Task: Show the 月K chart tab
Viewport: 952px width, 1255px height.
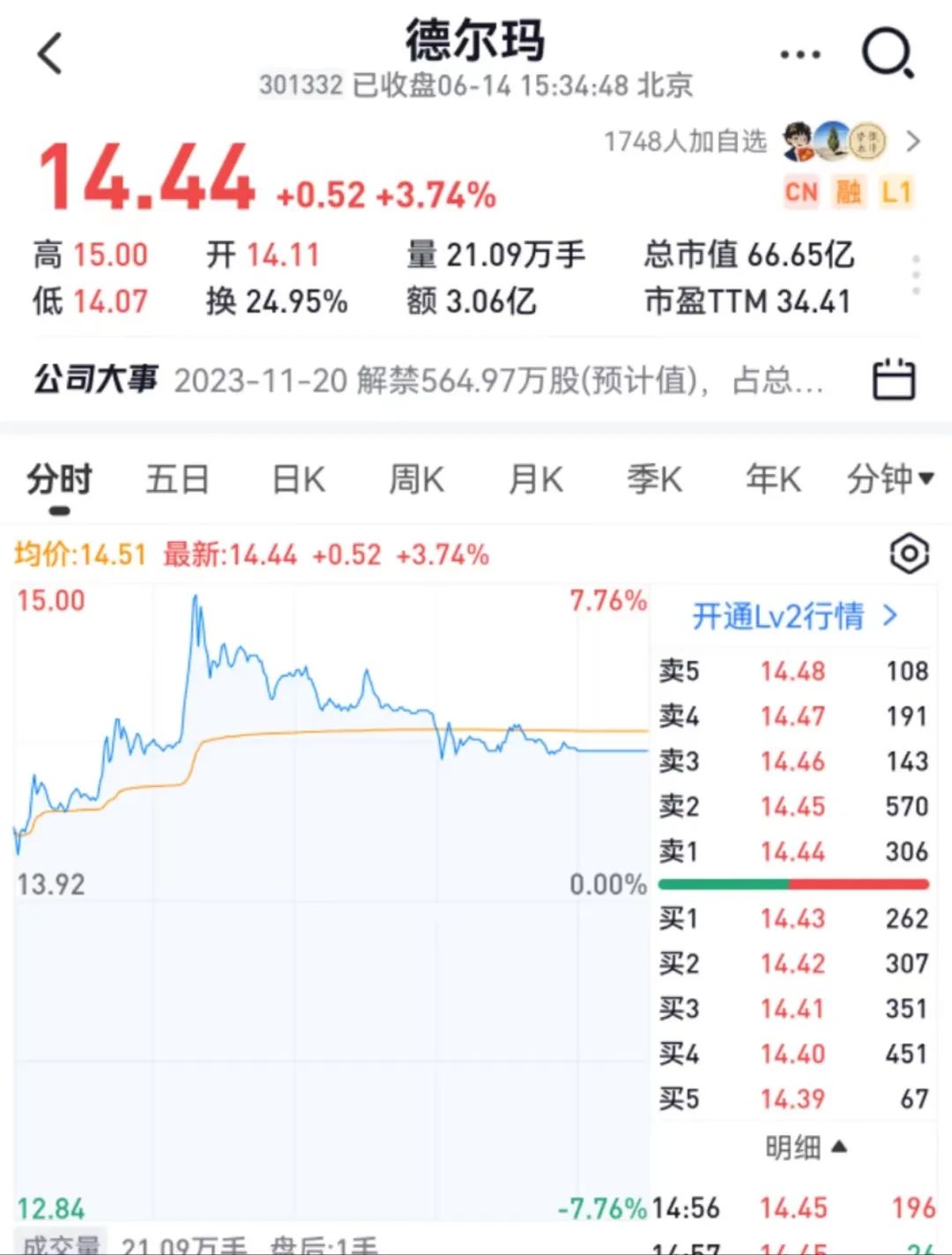Action: pos(535,480)
